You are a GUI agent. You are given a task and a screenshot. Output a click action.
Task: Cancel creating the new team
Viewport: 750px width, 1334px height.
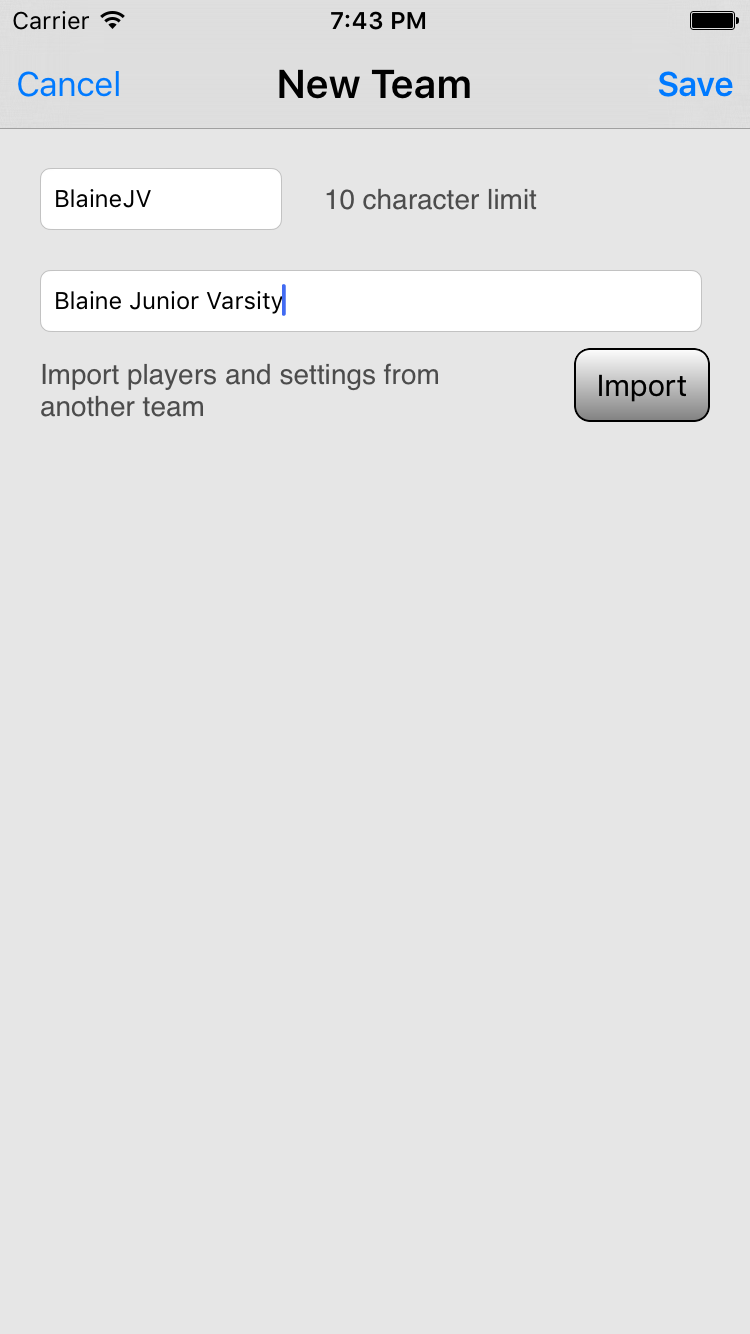pos(69,85)
